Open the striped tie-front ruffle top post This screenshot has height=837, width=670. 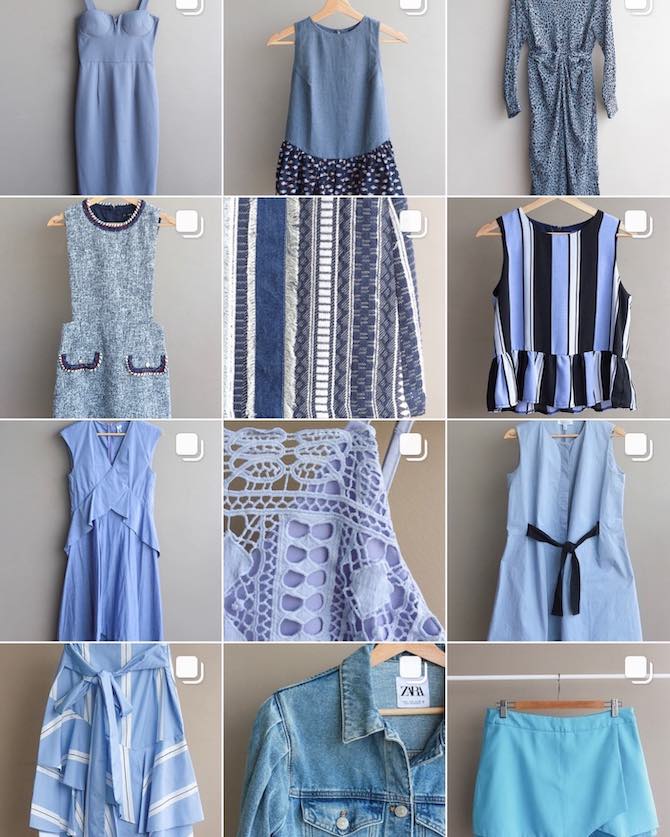pyautogui.click(x=110, y=741)
